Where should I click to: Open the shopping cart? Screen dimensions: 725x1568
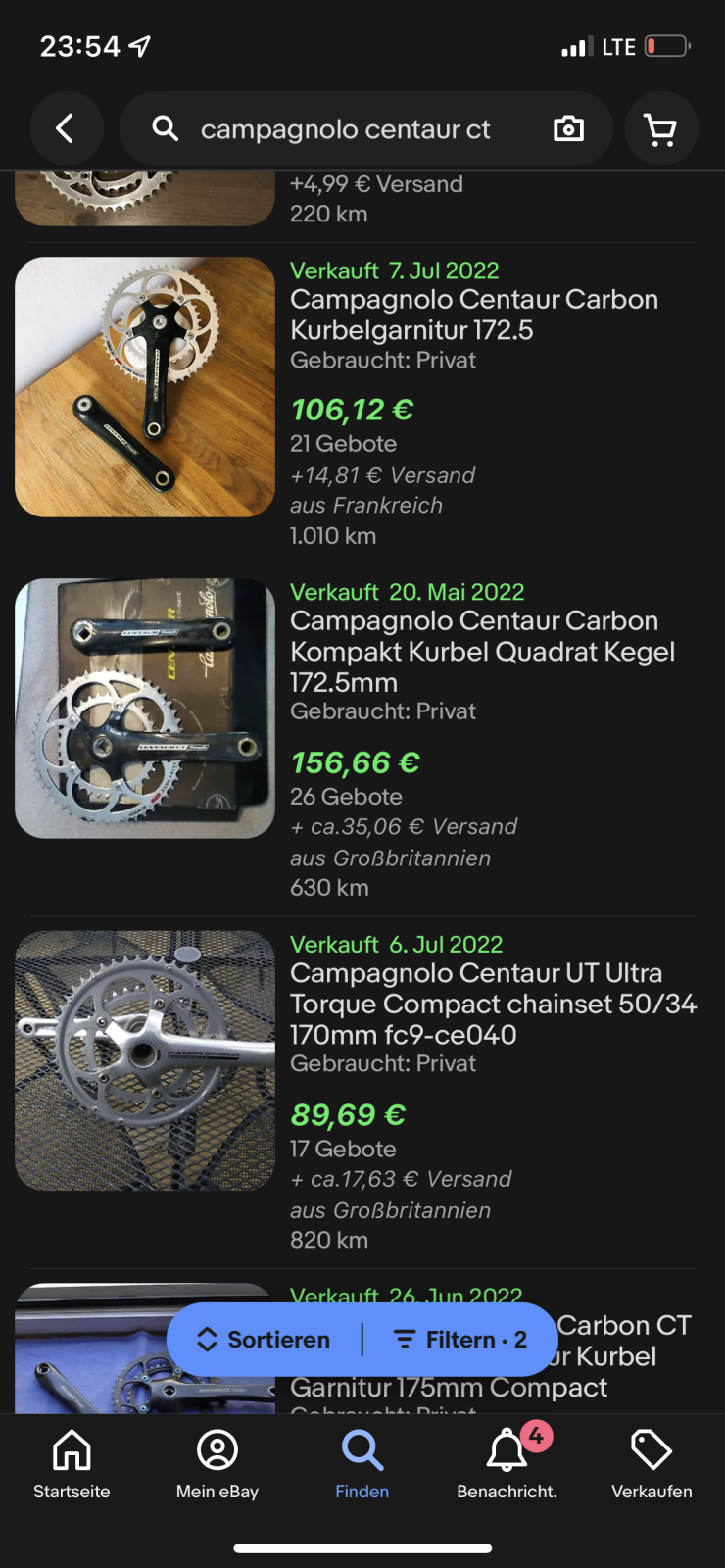coord(660,129)
